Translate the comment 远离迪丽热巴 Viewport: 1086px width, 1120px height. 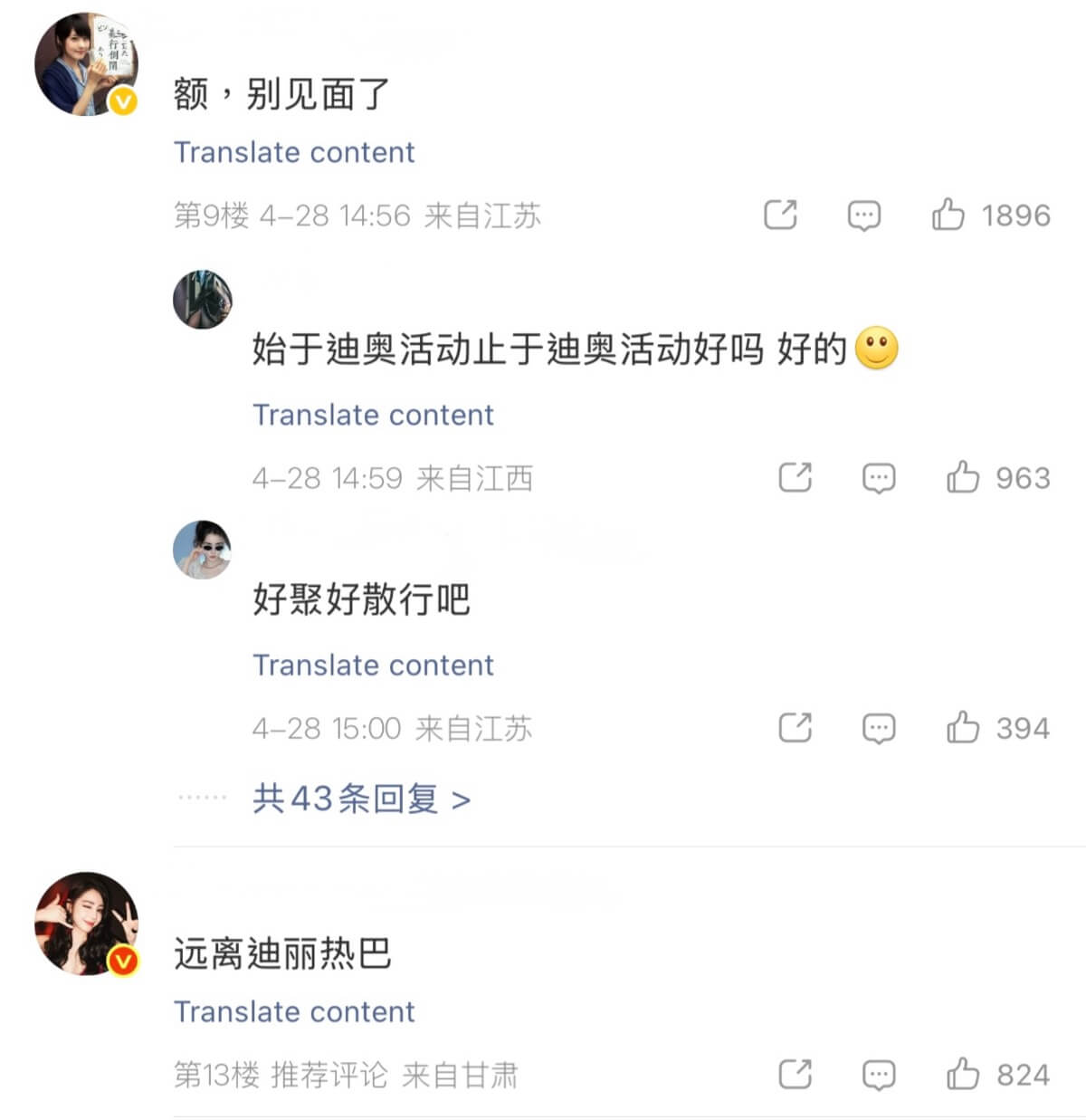[294, 1011]
